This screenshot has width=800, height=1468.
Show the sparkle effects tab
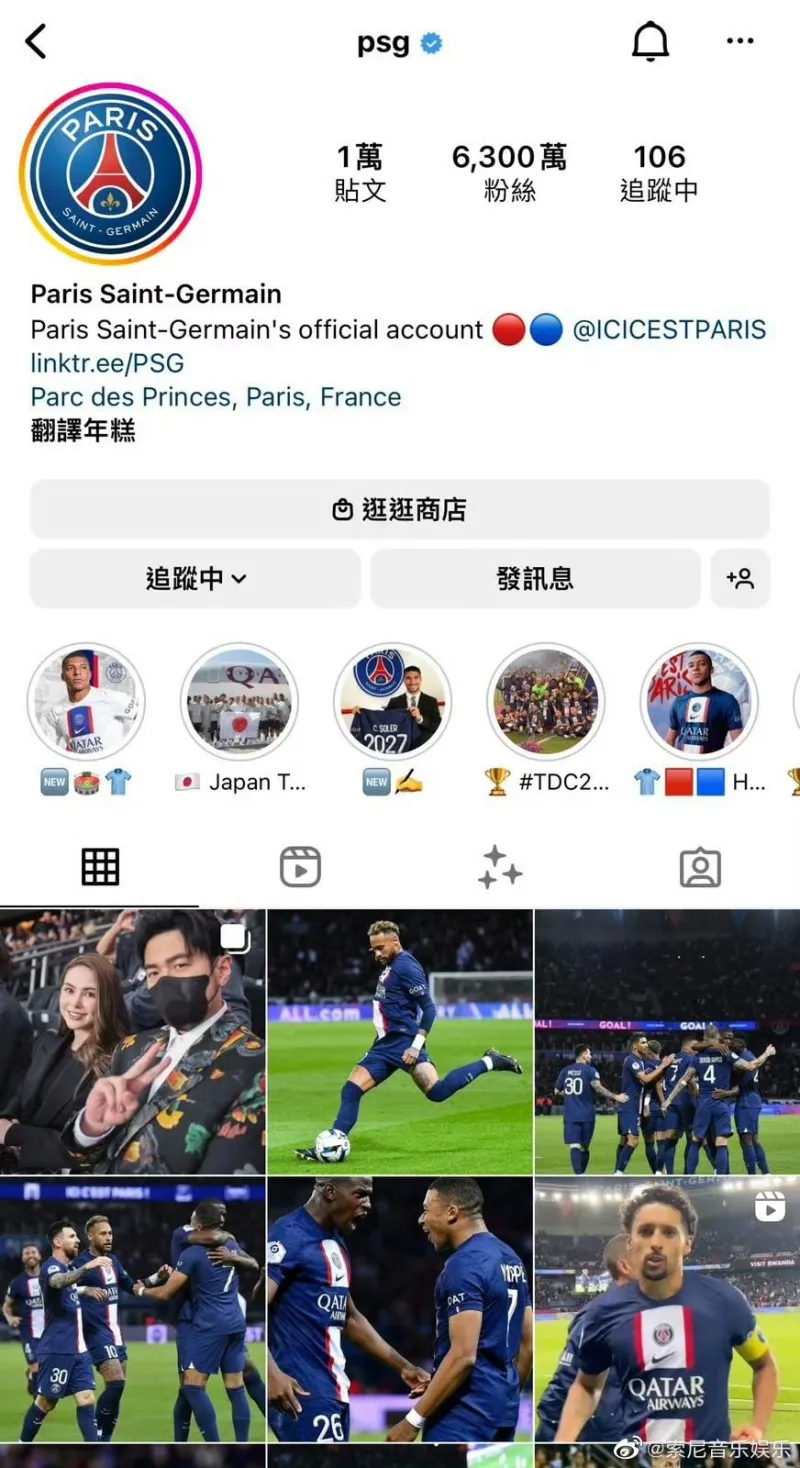pos(500,867)
